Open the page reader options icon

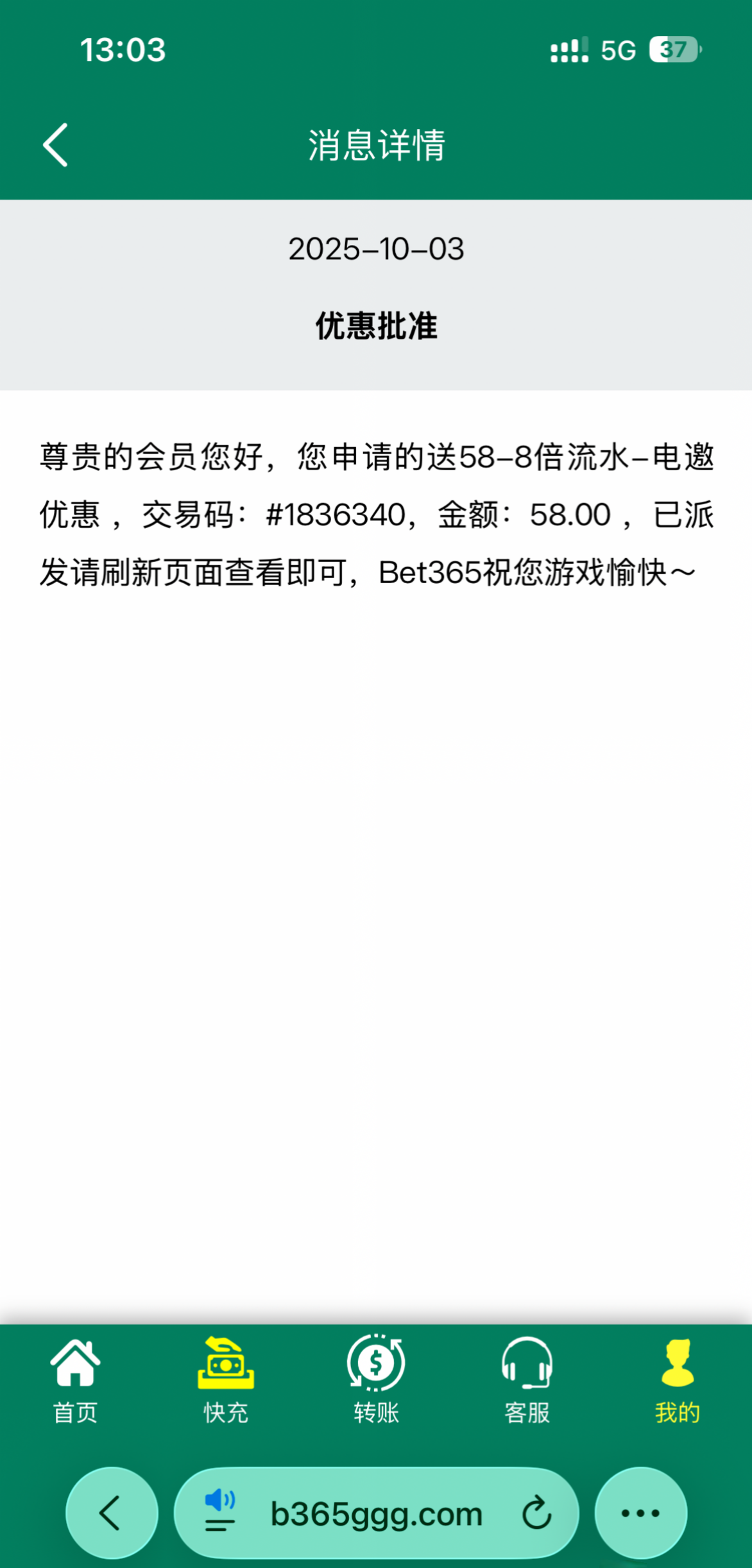(220, 1513)
